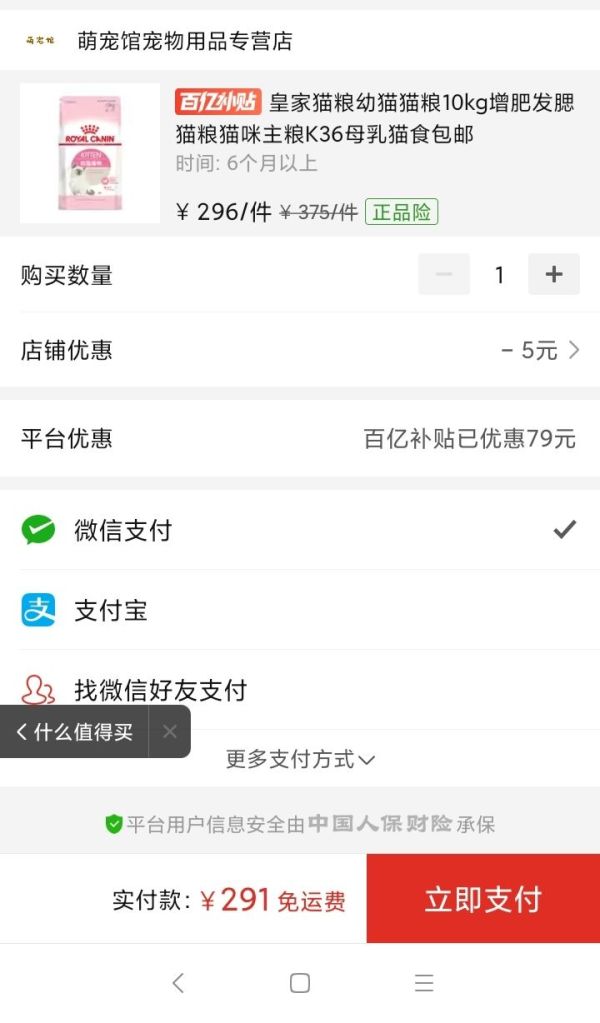The width and height of the screenshot is (600, 1023).
Task: Return to 什么值得买 app
Action: (x=75, y=732)
